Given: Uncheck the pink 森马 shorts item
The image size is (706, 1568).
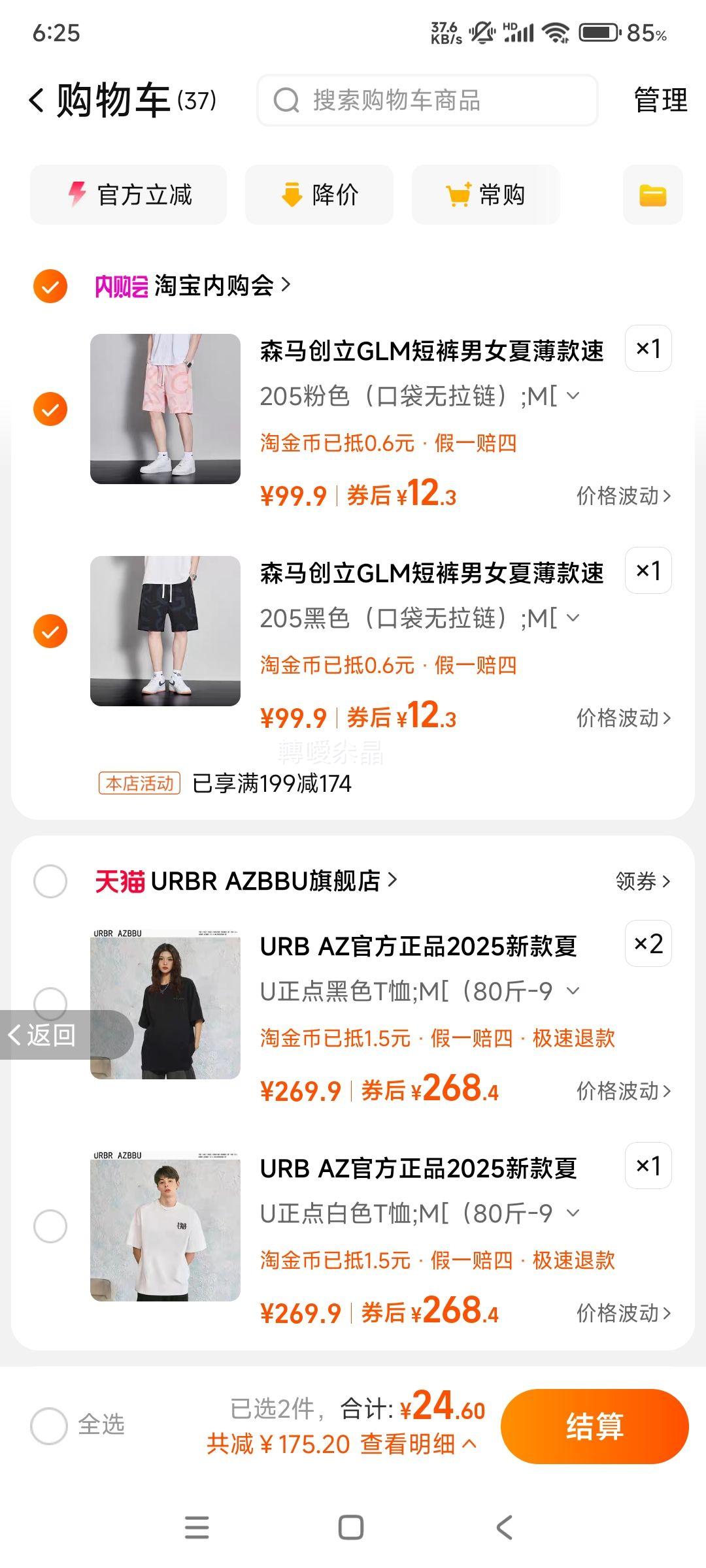Looking at the screenshot, I should pyautogui.click(x=50, y=409).
